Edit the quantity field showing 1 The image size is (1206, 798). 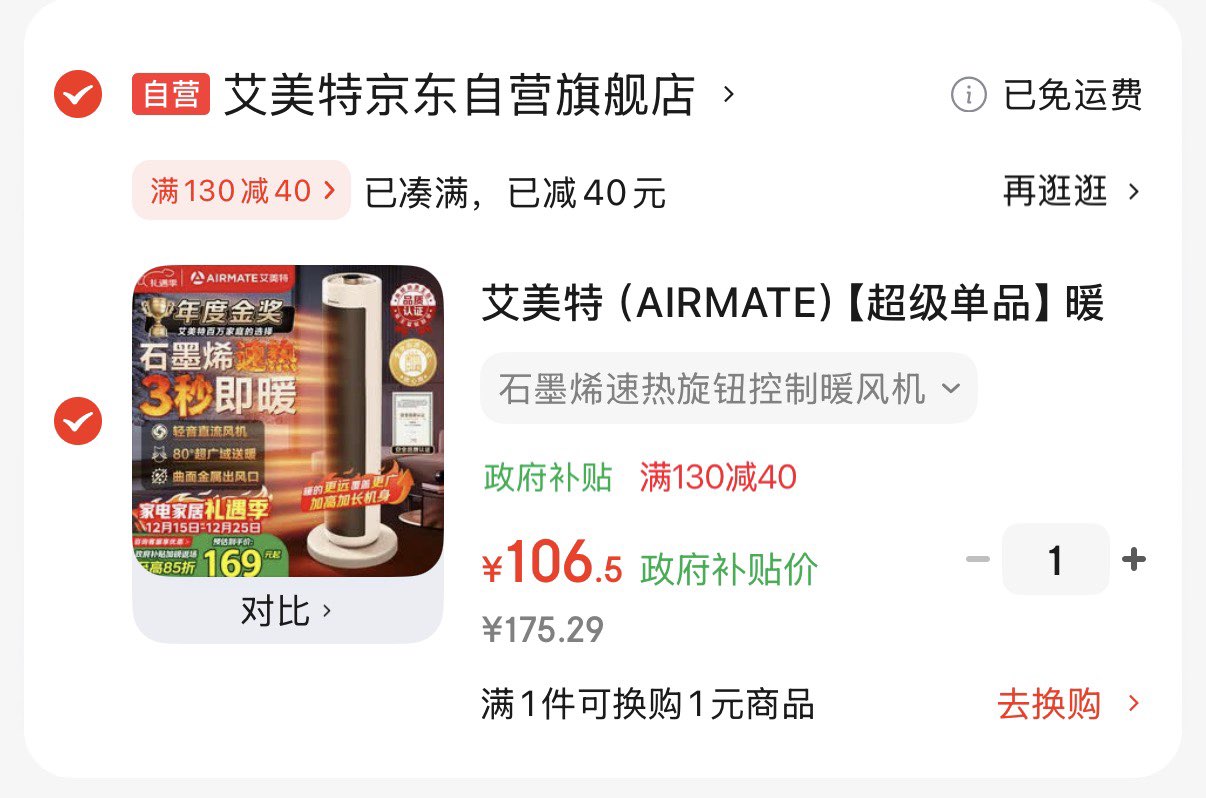tap(1055, 560)
